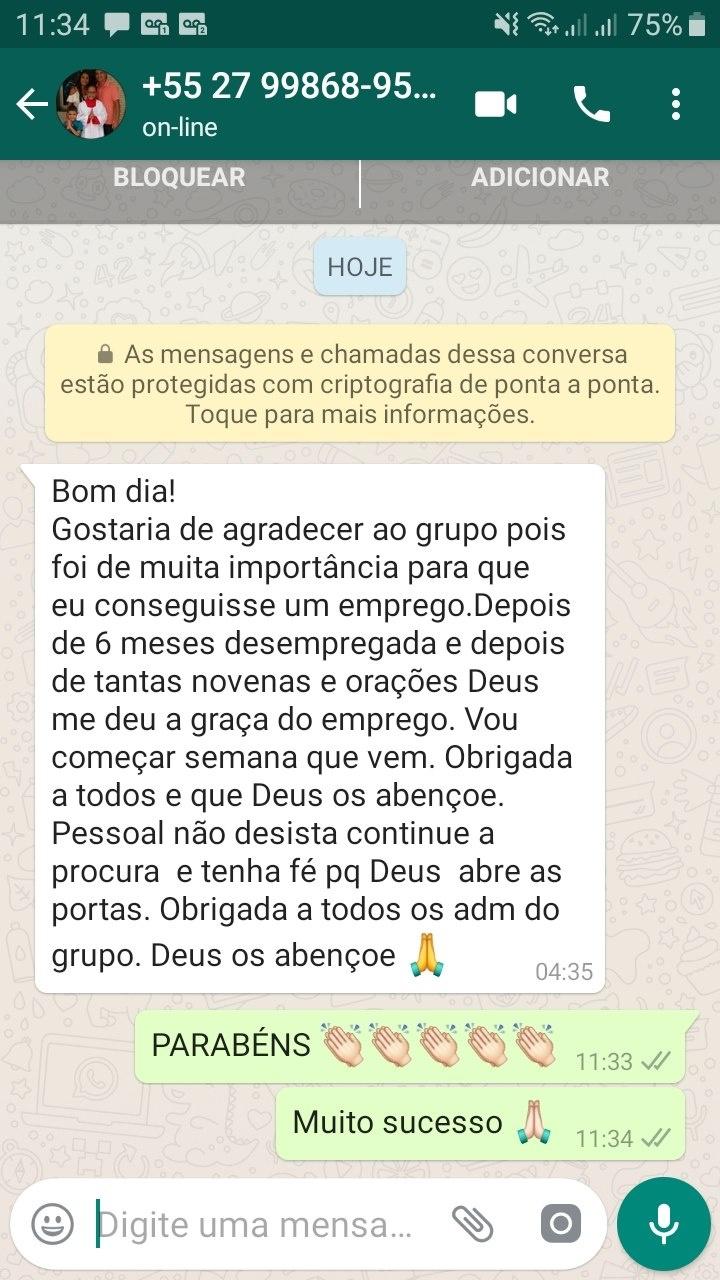Open the contact's profile photo
This screenshot has width=720, height=1280.
tap(92, 104)
